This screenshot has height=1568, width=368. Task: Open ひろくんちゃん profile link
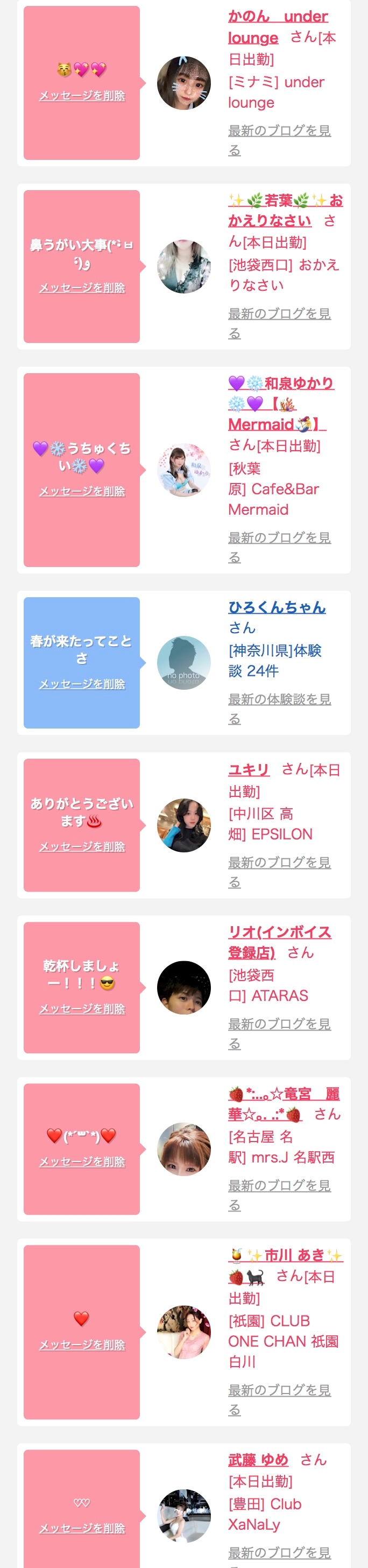(x=277, y=607)
